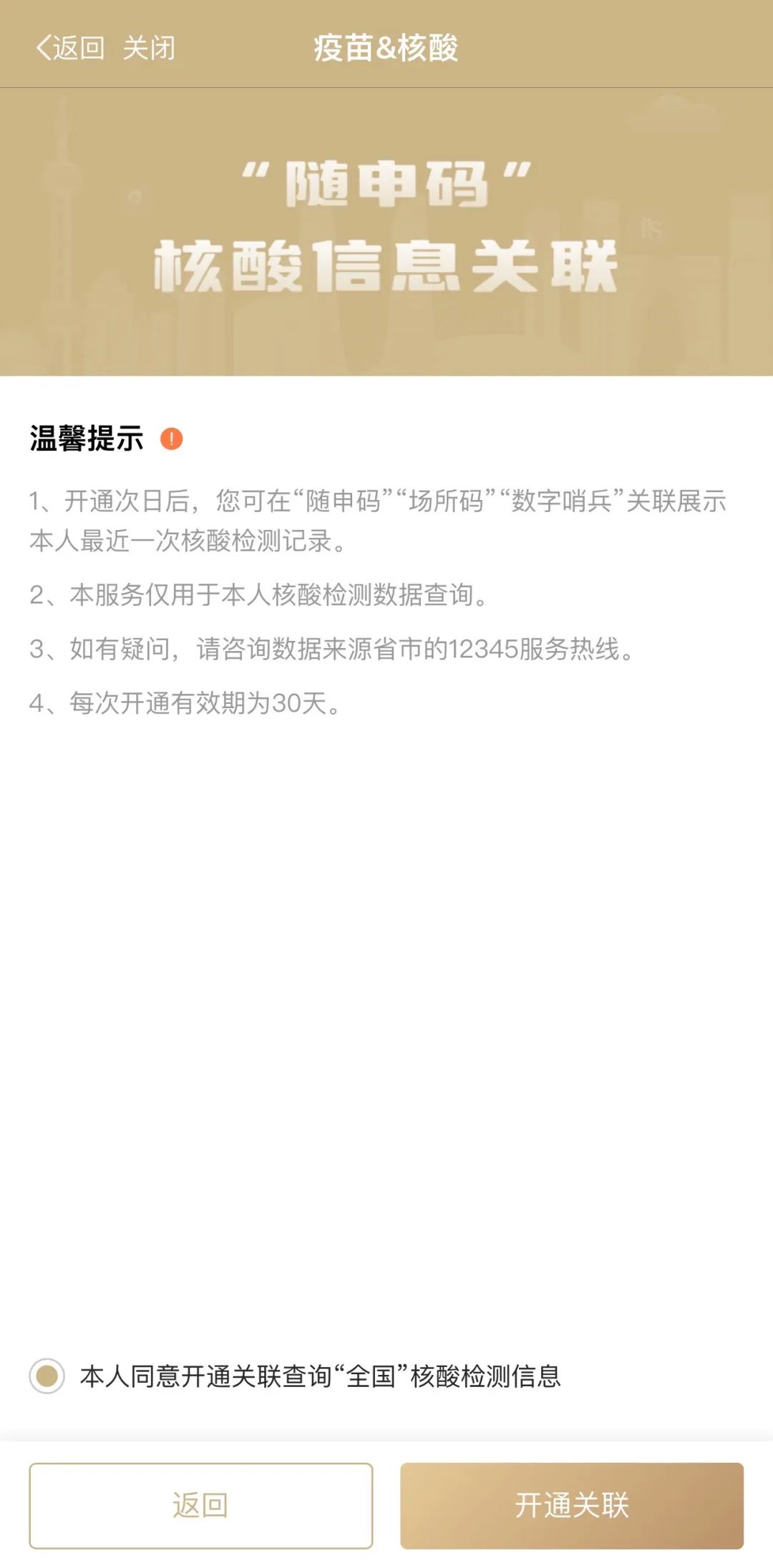Tap the back arrow next to 返回

point(44,49)
